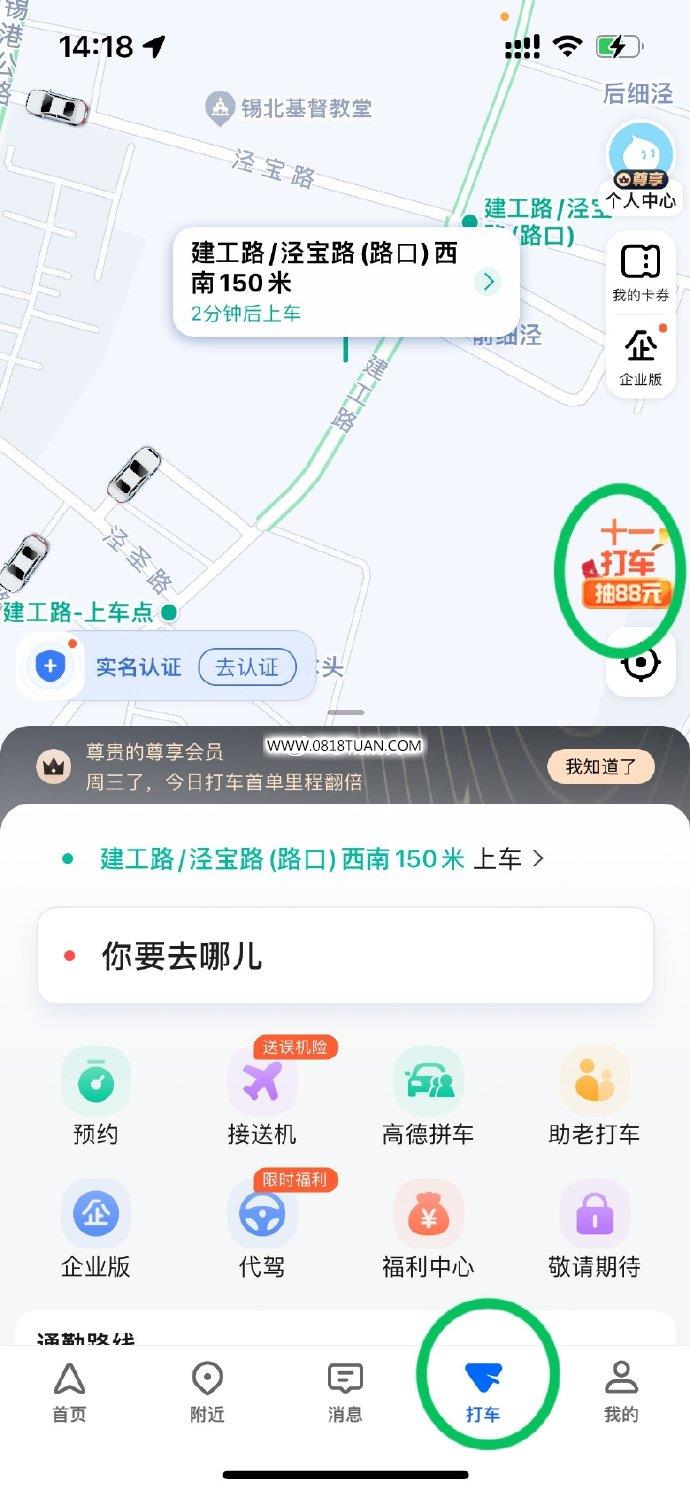Image resolution: width=690 pixels, height=1493 pixels.
Task: Recenter the map on current location
Action: 641,664
